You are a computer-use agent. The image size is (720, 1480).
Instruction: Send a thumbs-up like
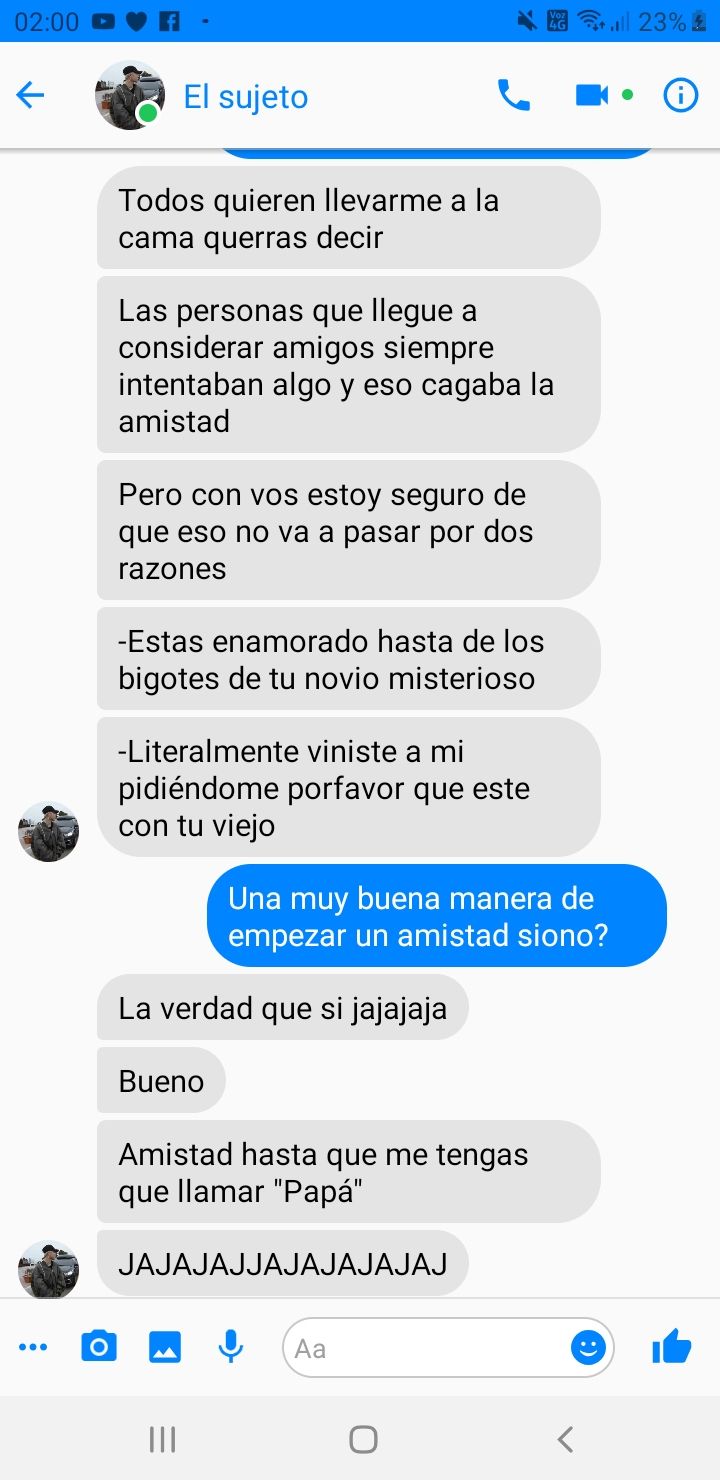[672, 1347]
